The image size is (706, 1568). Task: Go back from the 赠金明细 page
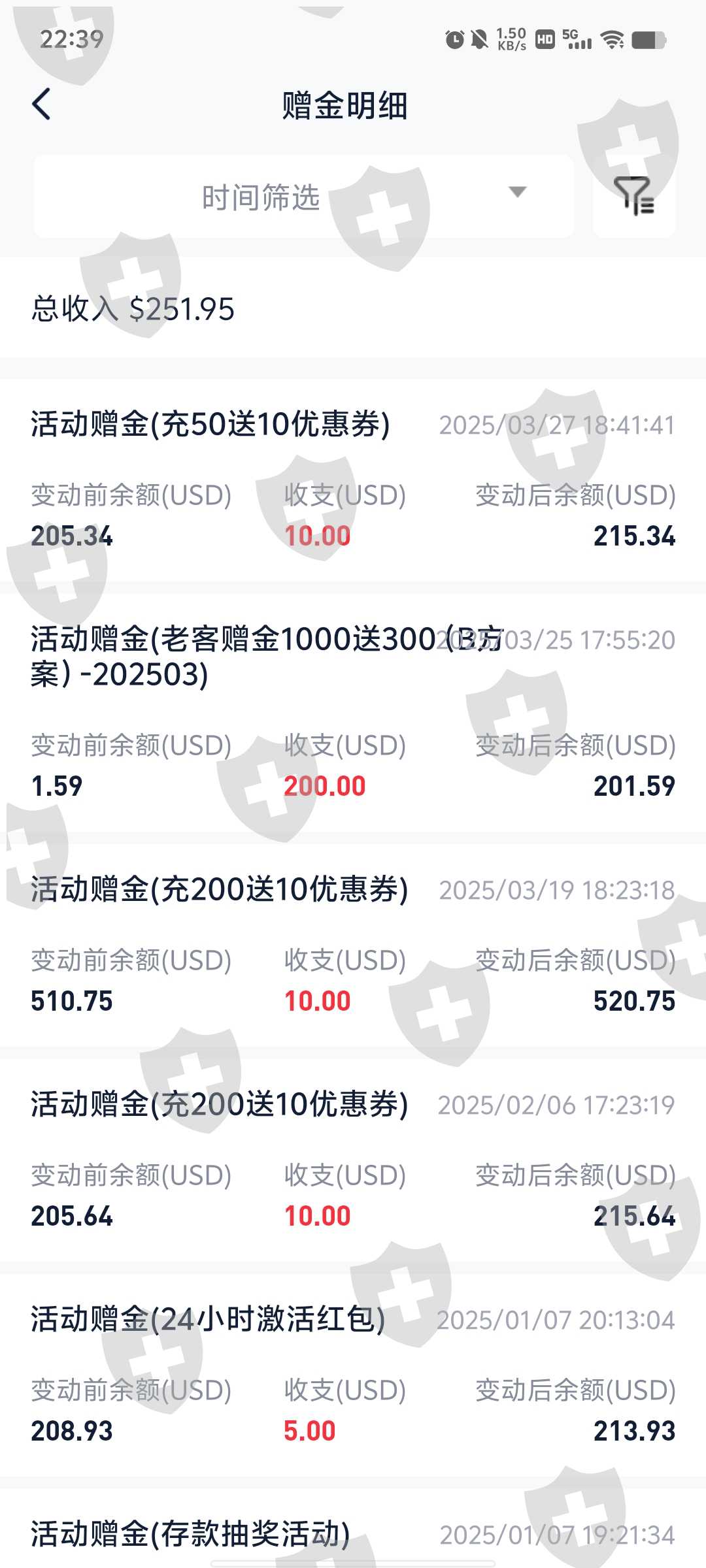coord(41,105)
